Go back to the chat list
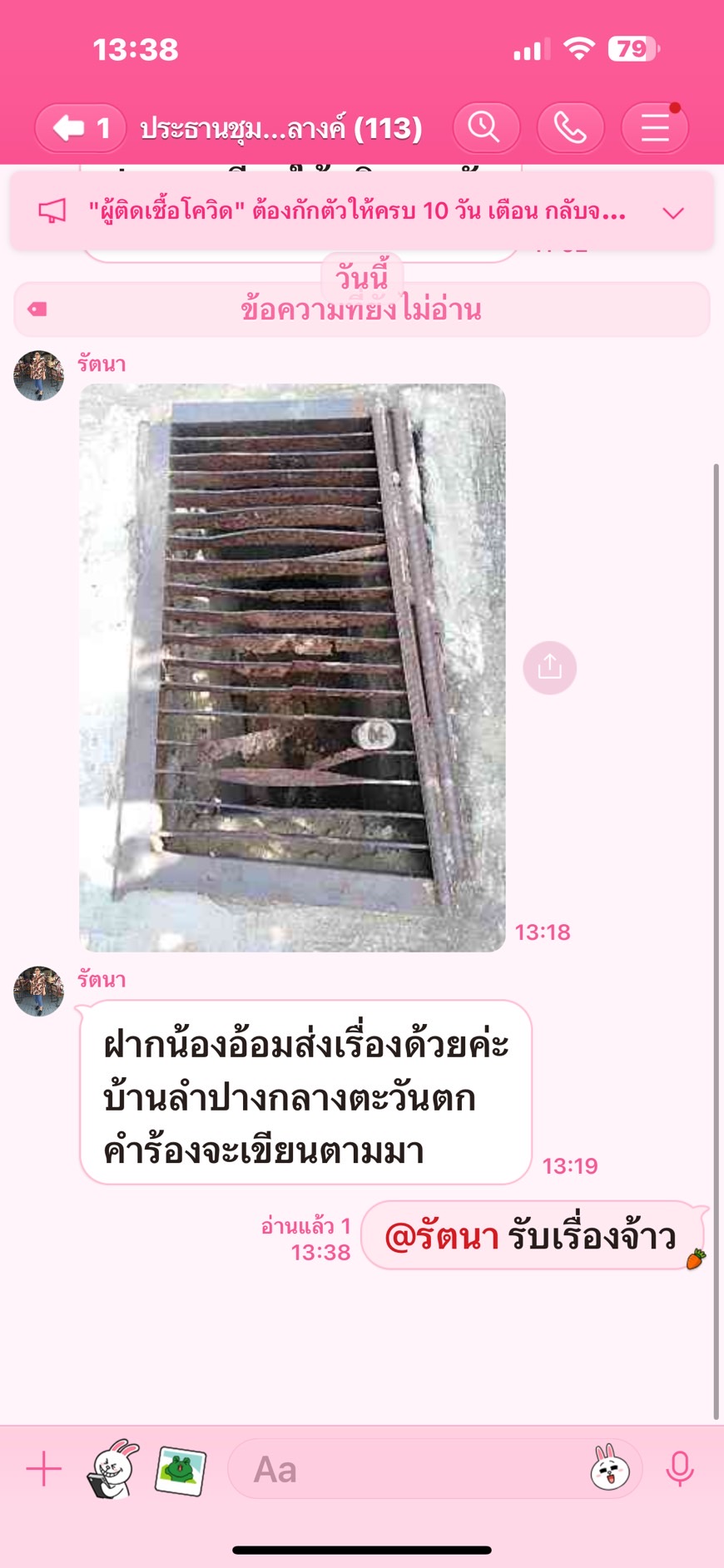The image size is (724, 1568). tap(80, 128)
